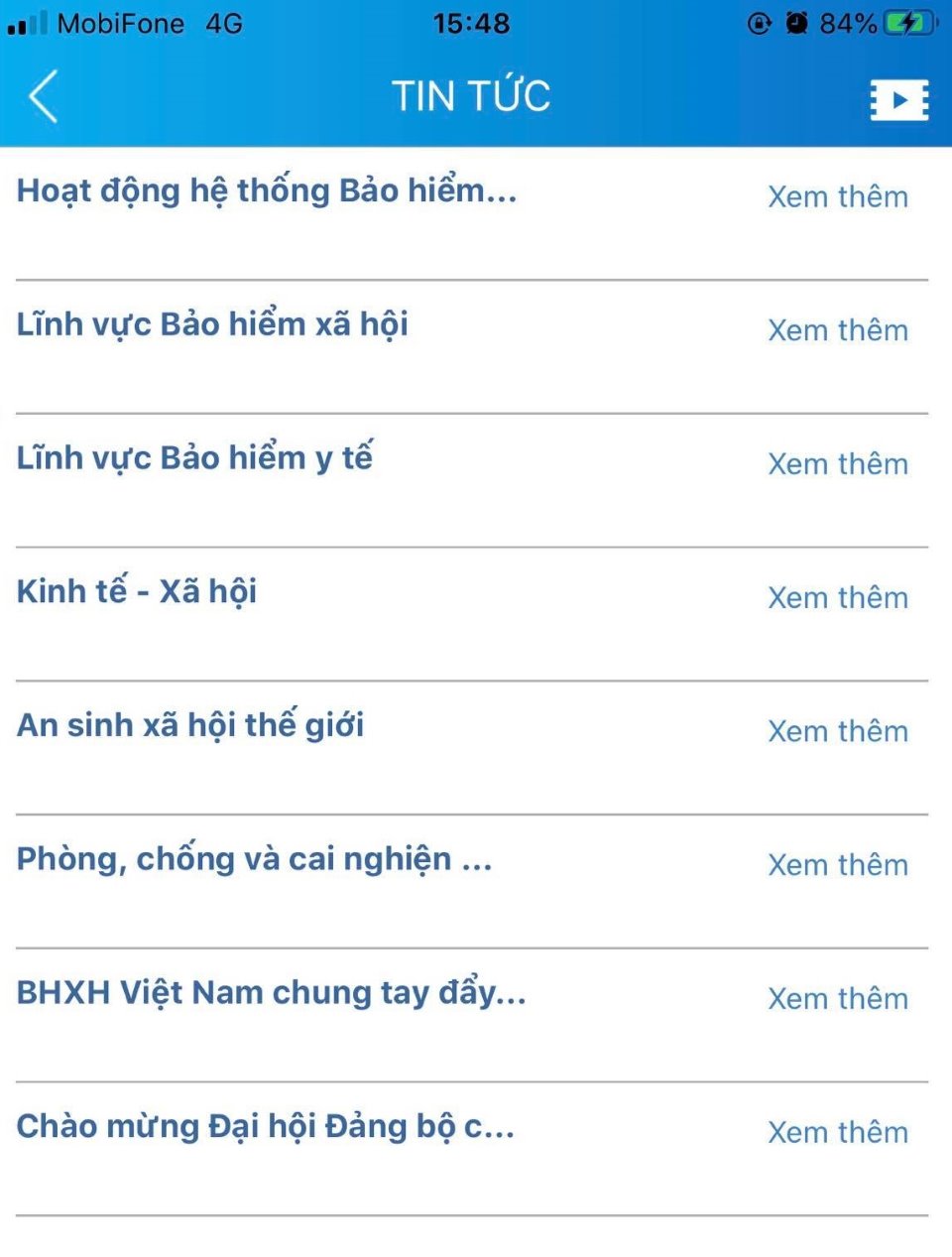Tap the cellular signal bars indicator
The image size is (952, 1257).
[30, 22]
